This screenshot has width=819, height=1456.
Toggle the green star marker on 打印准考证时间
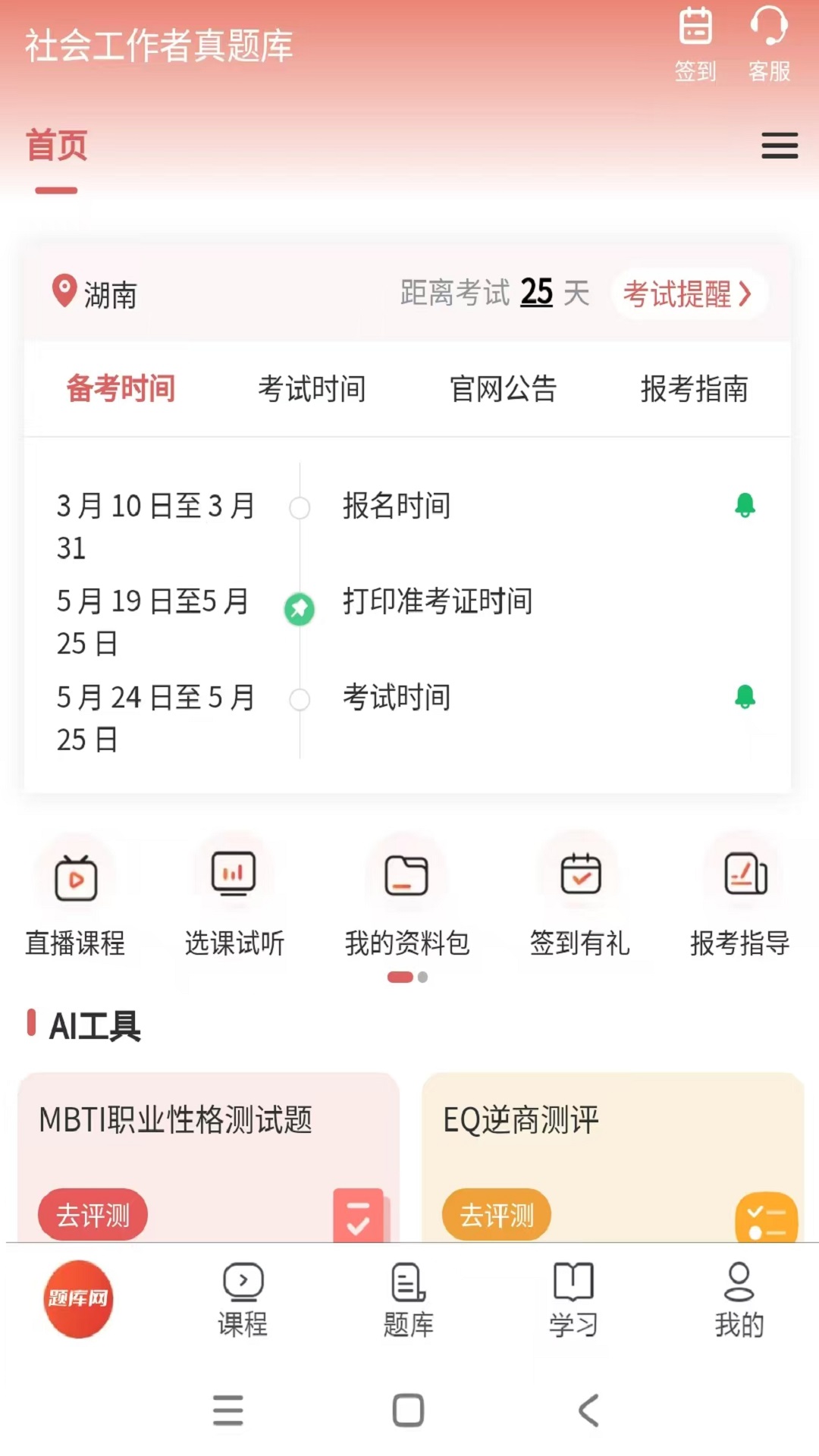(x=300, y=610)
